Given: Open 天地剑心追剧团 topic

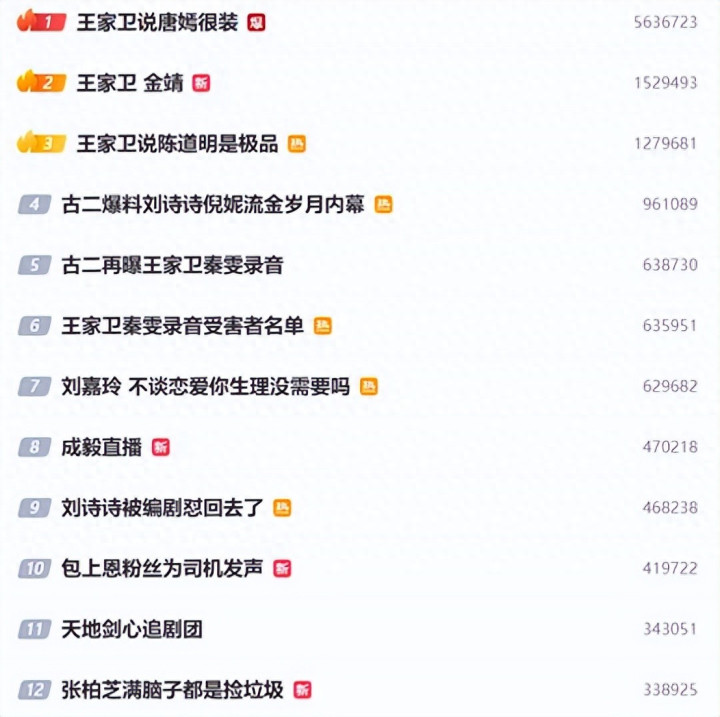Looking at the screenshot, I should 132,629.
